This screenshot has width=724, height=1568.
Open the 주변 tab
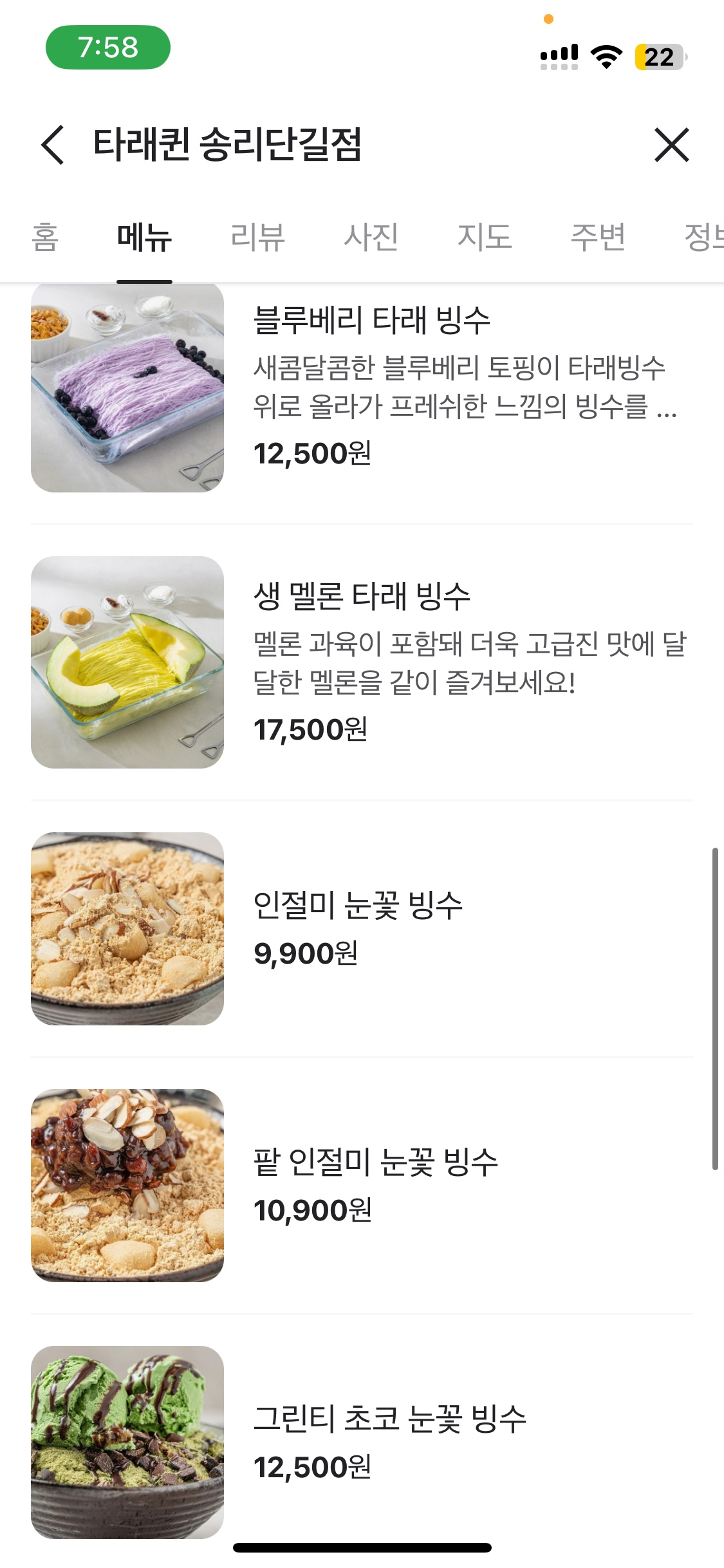point(598,237)
